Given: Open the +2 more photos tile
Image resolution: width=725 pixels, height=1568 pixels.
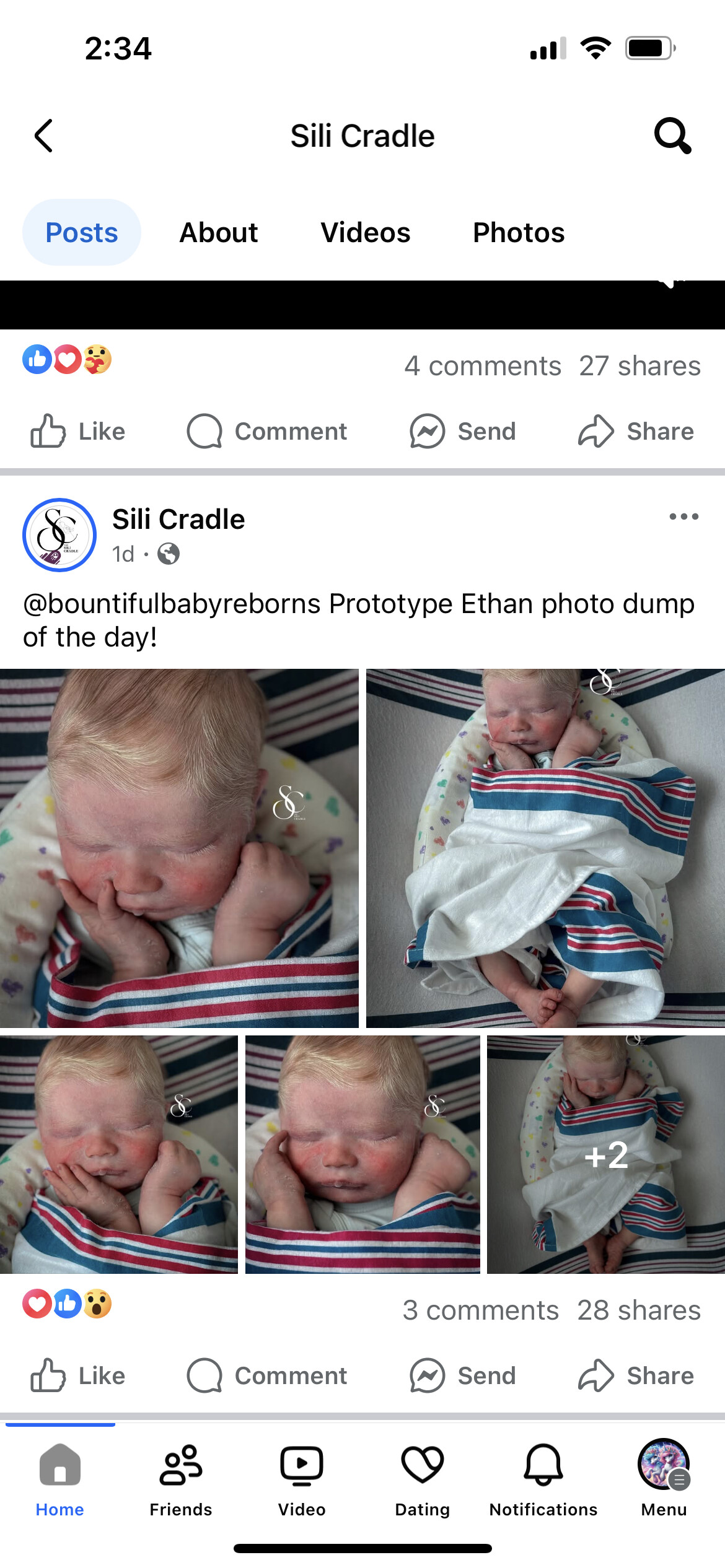Looking at the screenshot, I should pos(606,1154).
